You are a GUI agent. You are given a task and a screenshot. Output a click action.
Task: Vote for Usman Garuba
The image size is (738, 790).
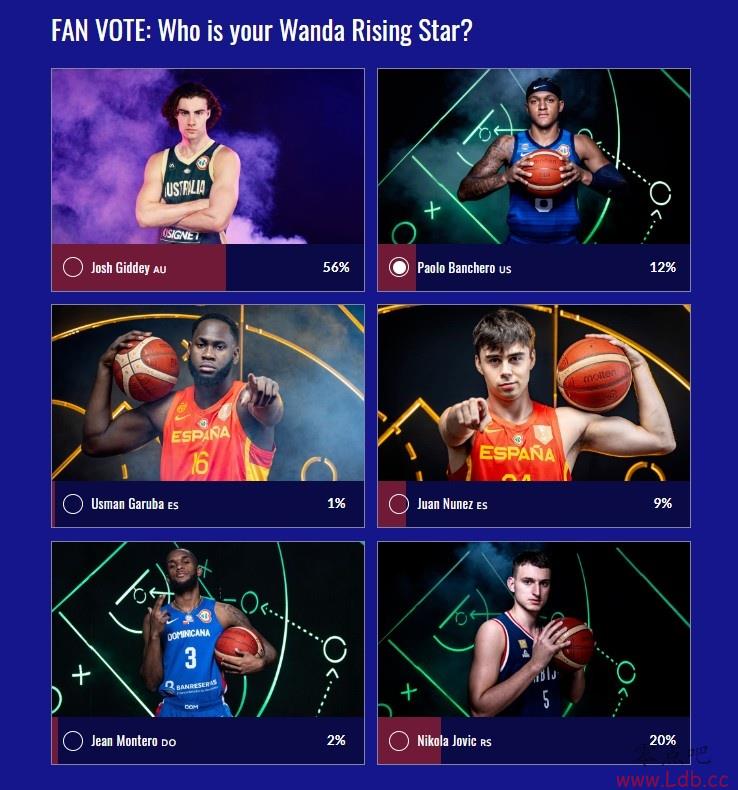[73, 504]
